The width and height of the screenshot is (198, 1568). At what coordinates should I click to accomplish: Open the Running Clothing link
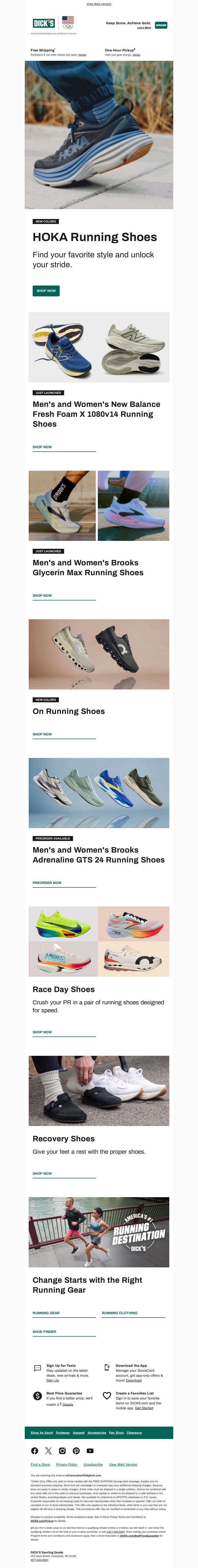(x=119, y=1313)
